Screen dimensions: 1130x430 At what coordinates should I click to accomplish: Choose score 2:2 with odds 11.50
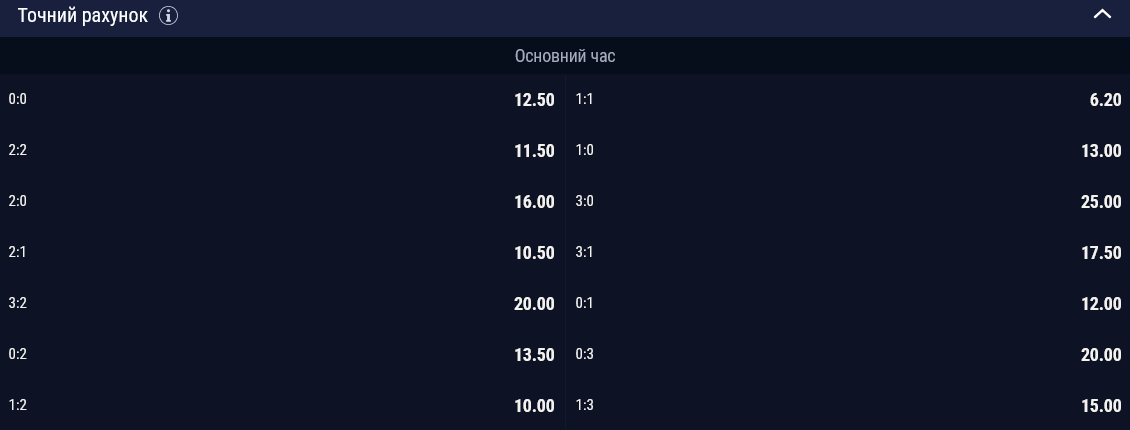(282, 151)
